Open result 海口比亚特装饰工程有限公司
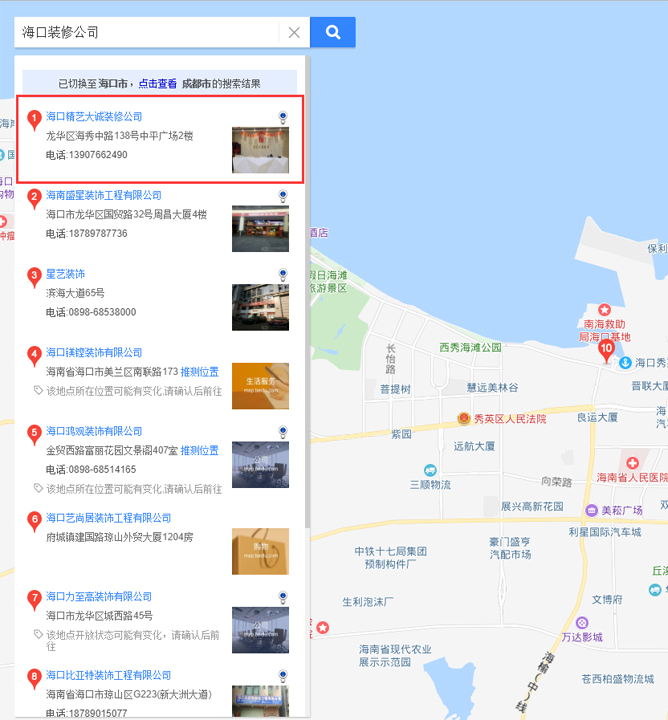 [x=108, y=675]
